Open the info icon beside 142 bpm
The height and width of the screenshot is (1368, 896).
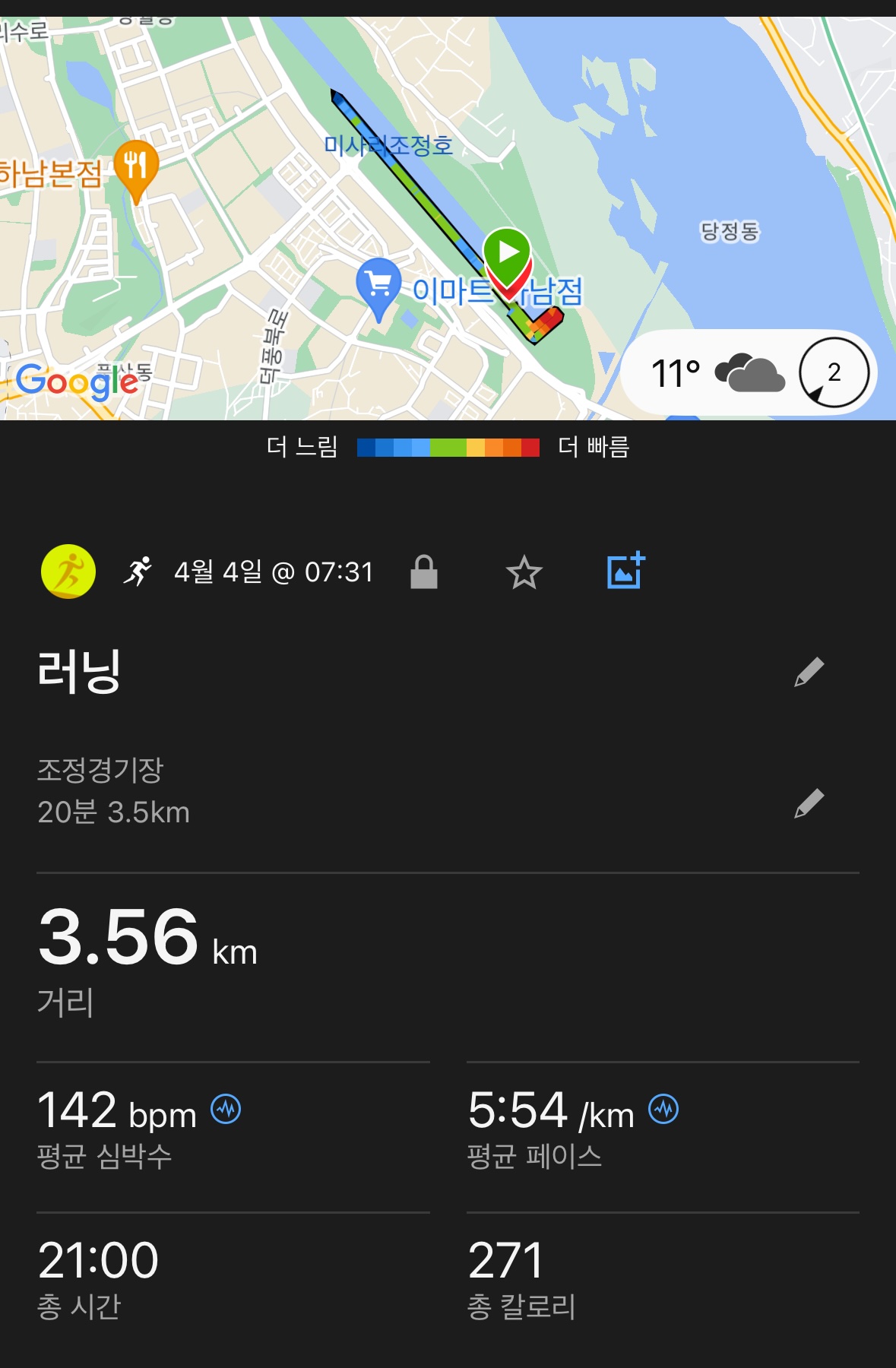point(226,1109)
